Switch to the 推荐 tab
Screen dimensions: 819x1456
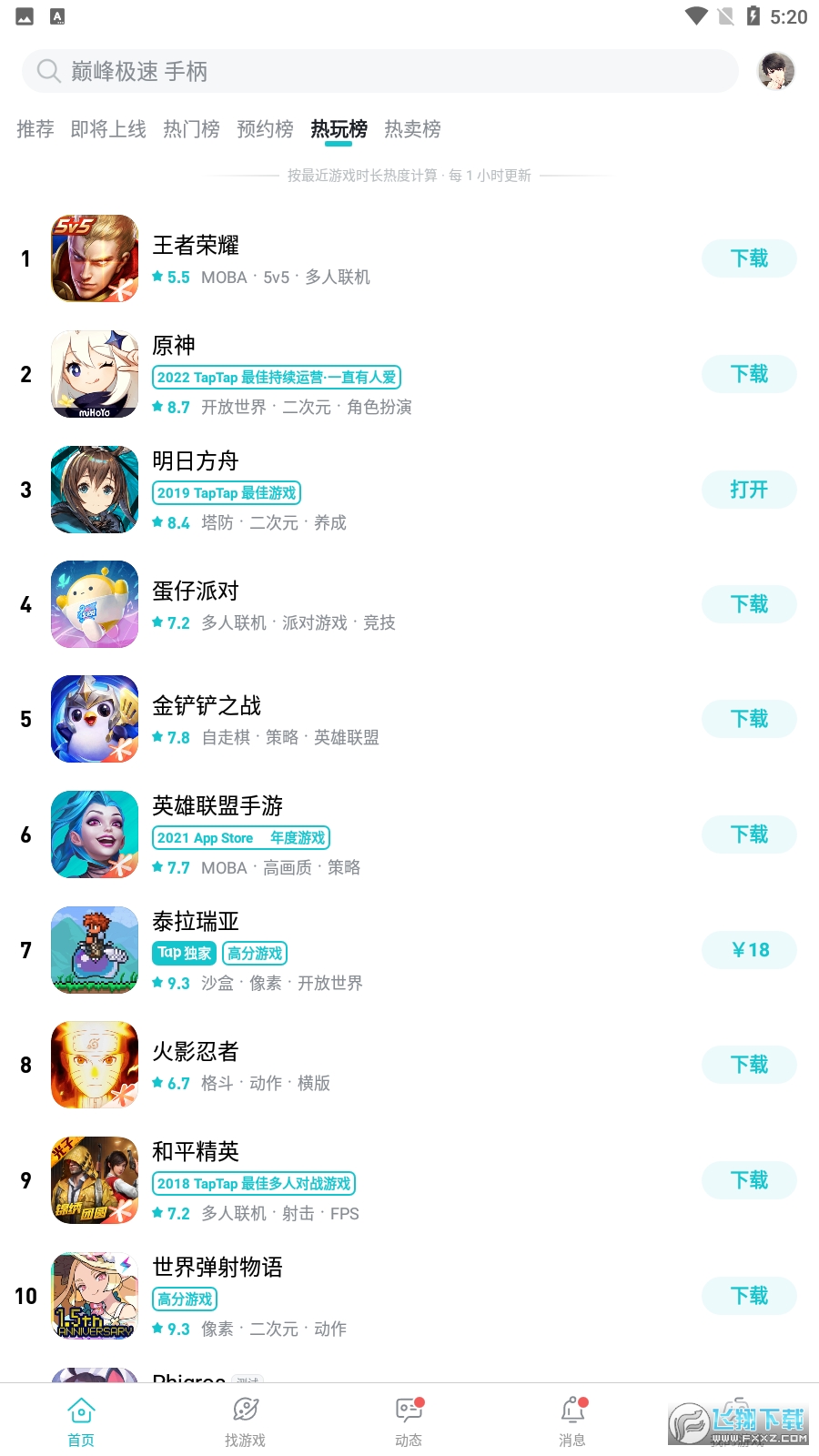(x=35, y=129)
